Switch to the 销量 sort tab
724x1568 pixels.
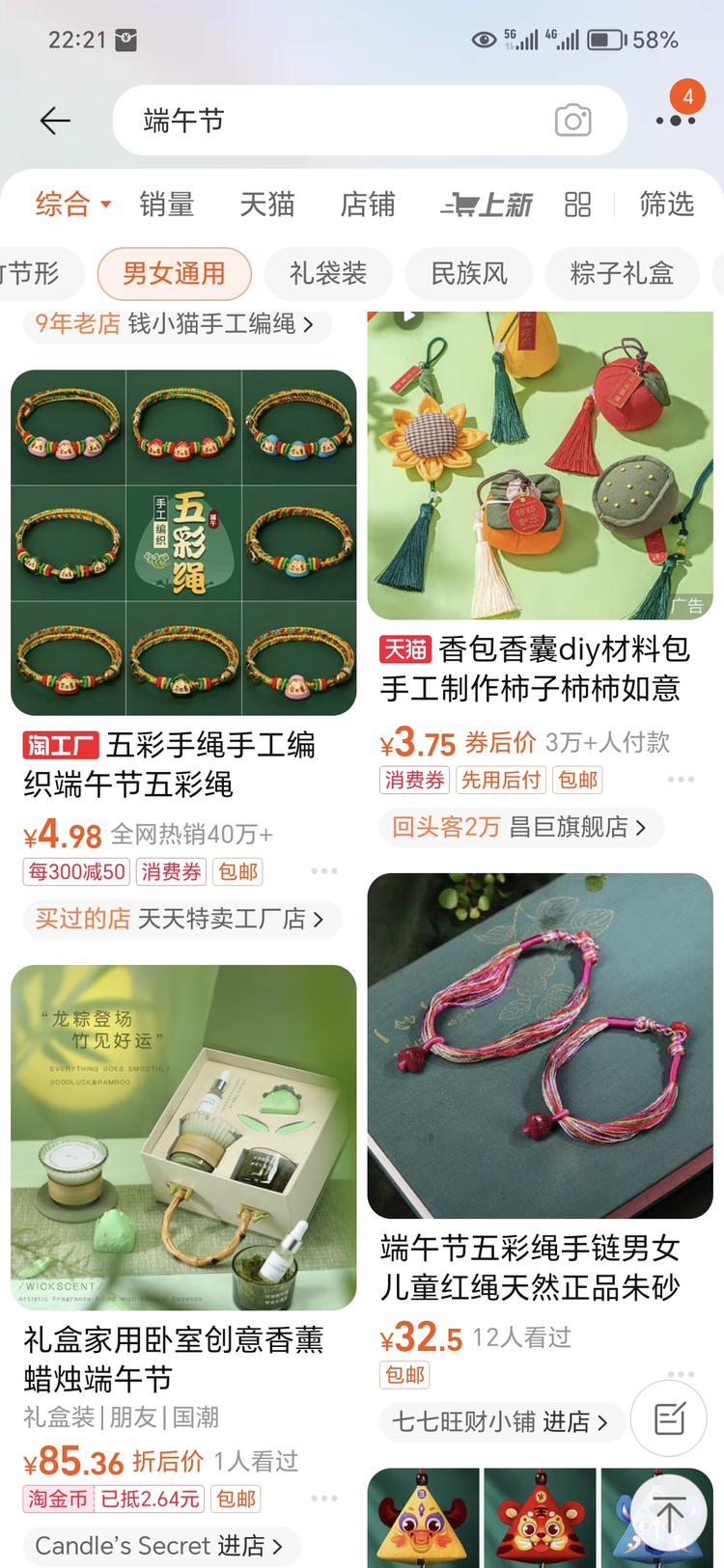pyautogui.click(x=166, y=205)
